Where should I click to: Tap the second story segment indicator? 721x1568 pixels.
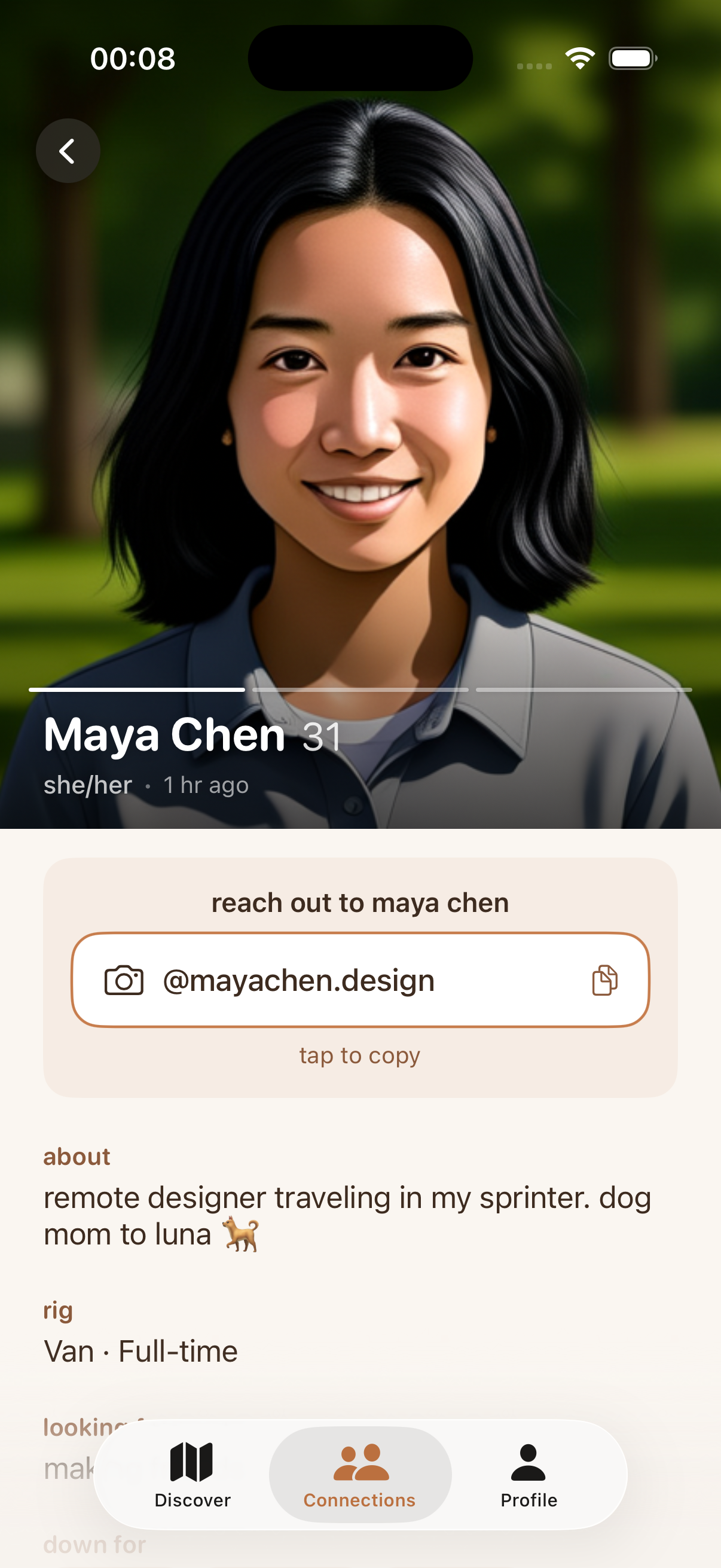coord(360,690)
